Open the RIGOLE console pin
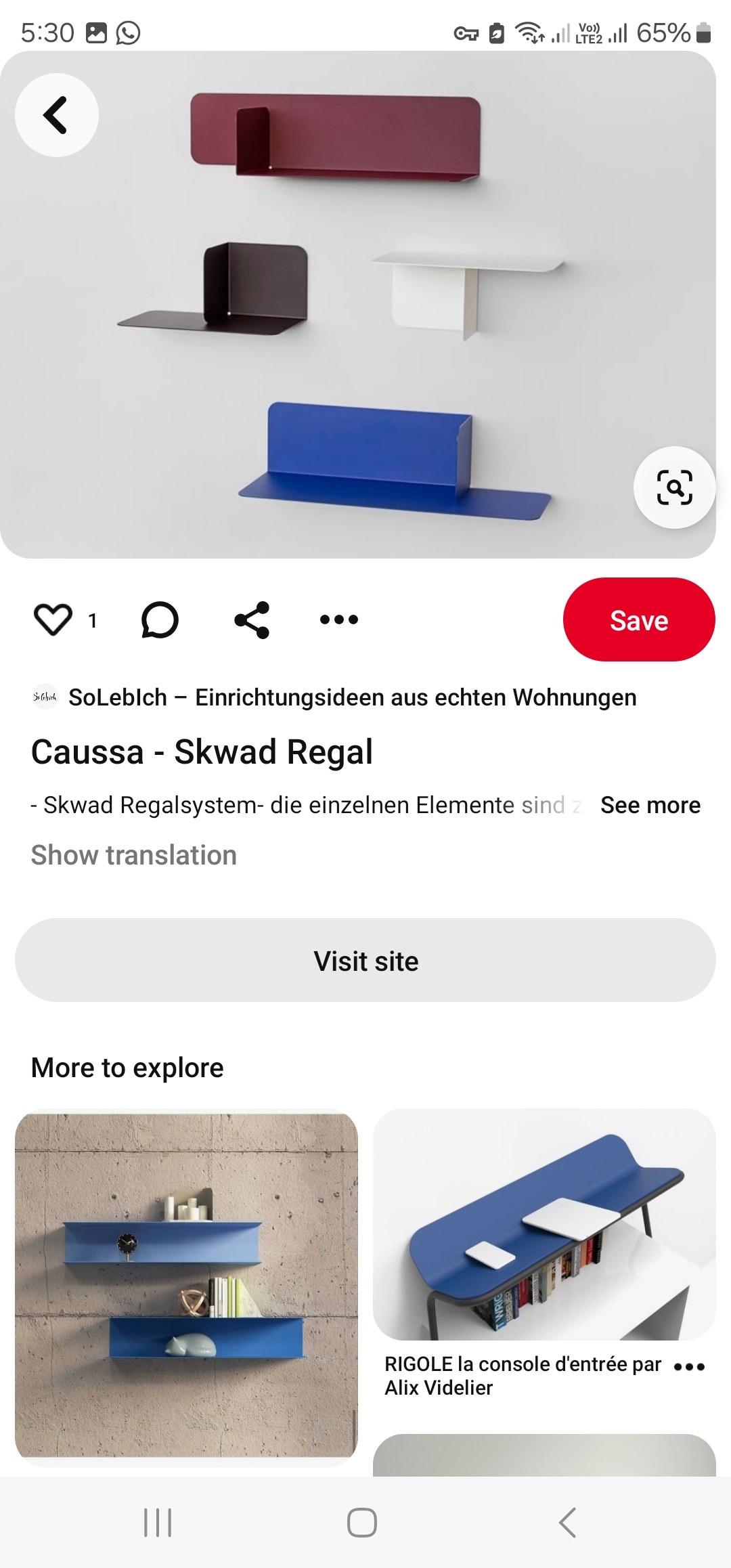The height and width of the screenshot is (1568, 731). pos(544,1224)
